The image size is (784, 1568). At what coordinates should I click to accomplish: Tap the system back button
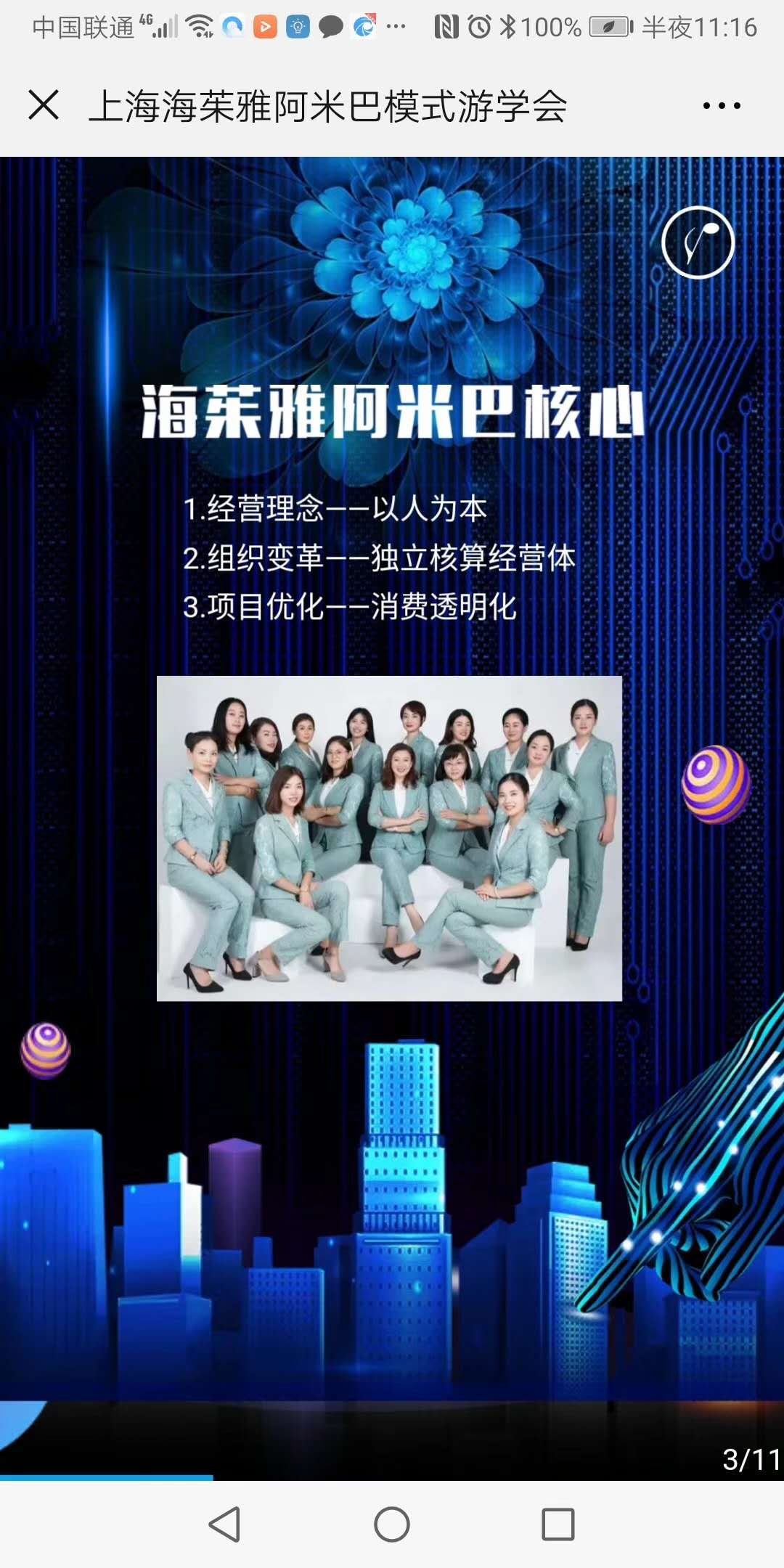coord(224,1524)
